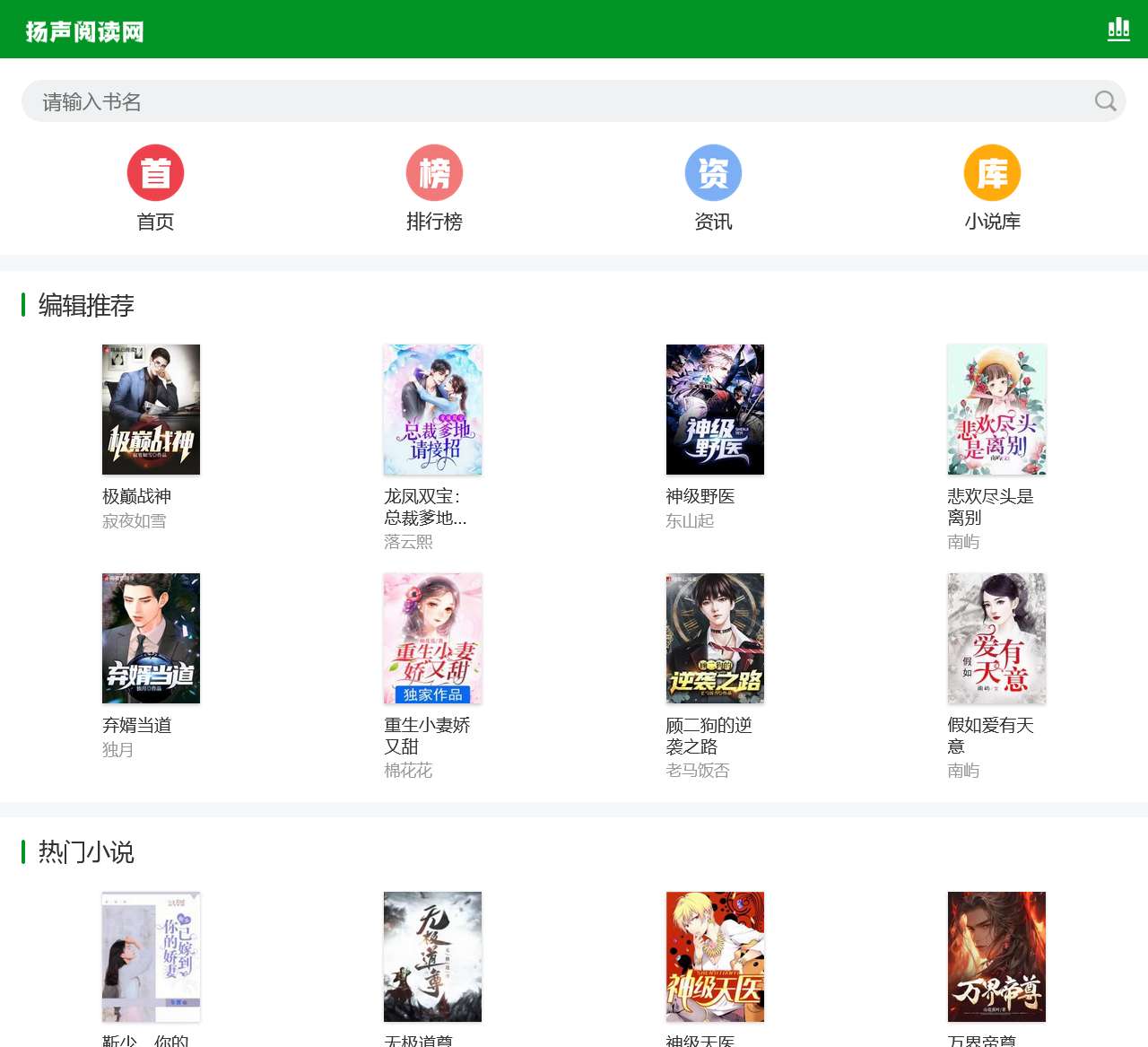Open the novel 极巅战神
Viewport: 1148px width, 1047px height.
coord(151,410)
